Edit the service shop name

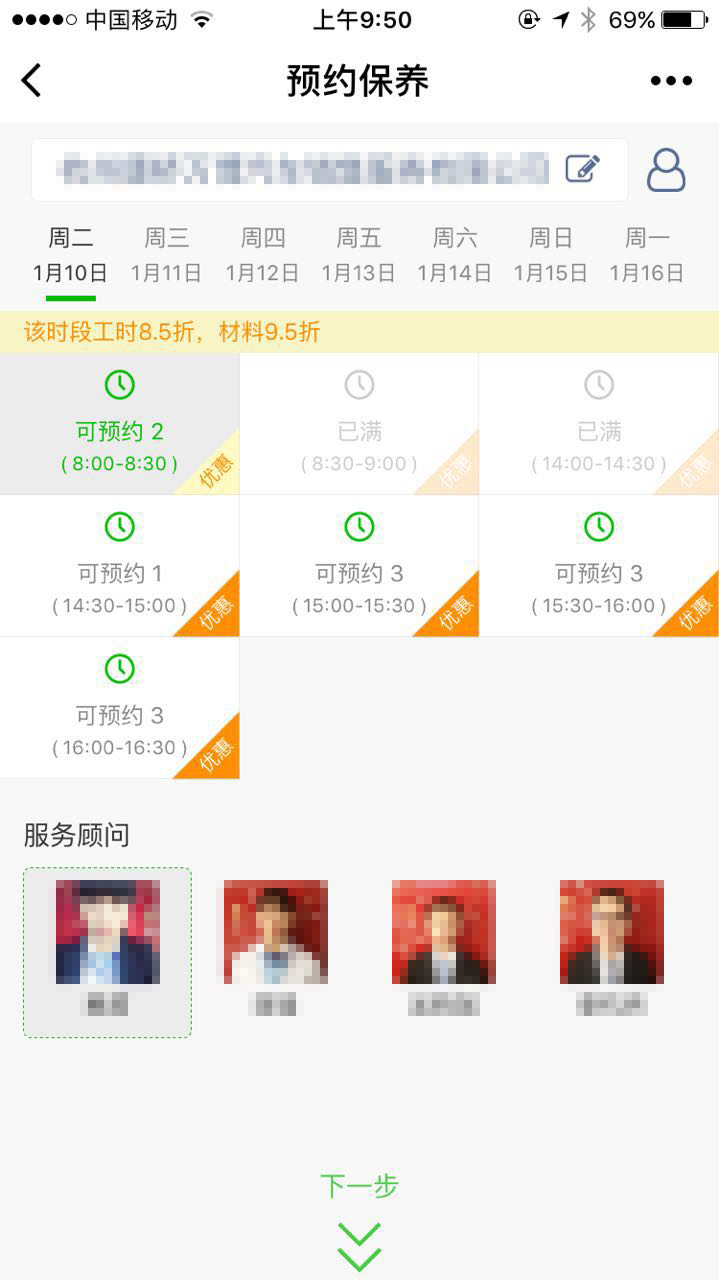point(582,169)
